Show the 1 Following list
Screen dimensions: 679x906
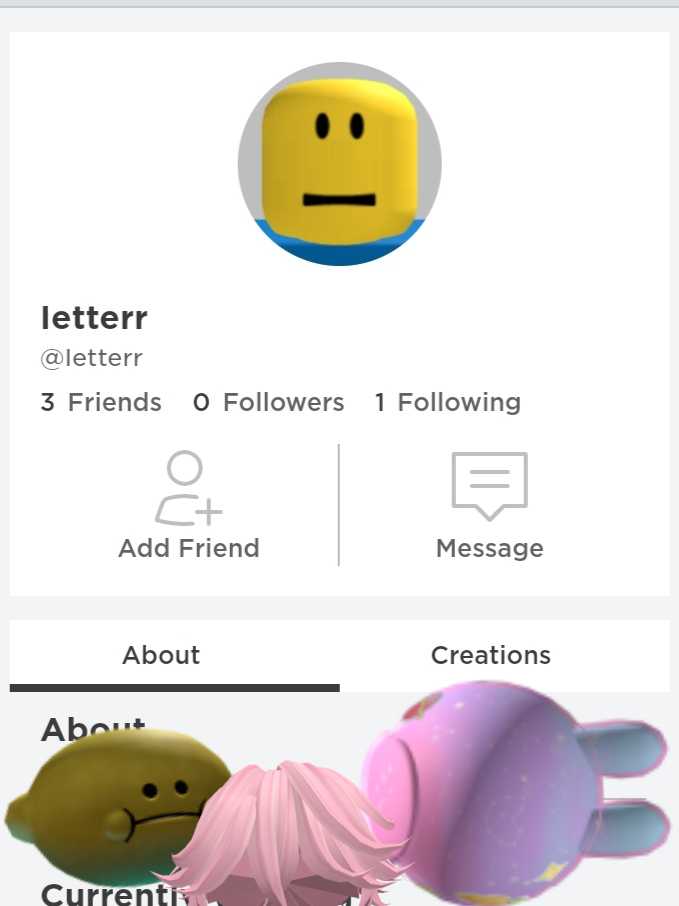coord(448,402)
